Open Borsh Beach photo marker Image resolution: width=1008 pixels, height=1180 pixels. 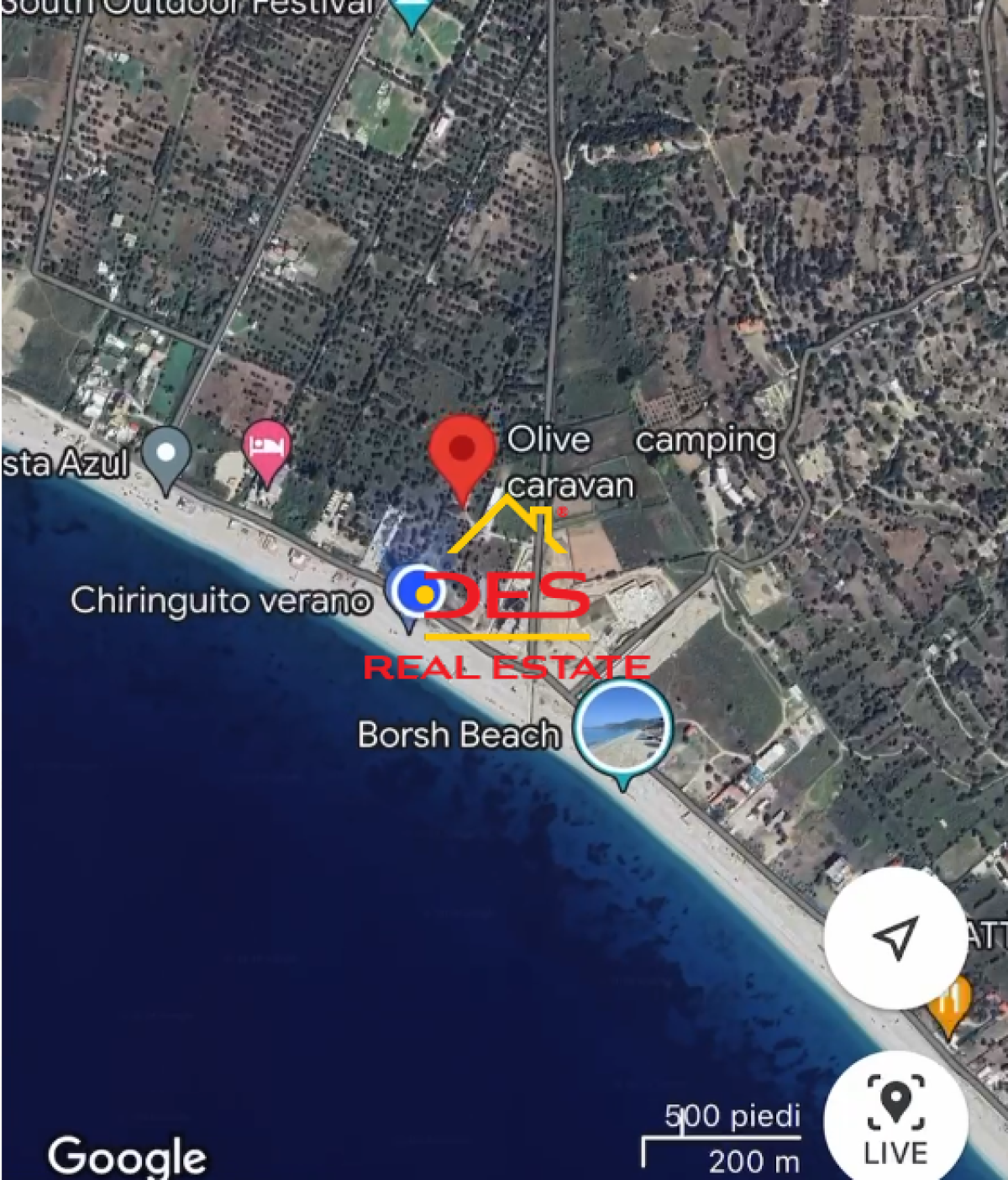tap(622, 729)
